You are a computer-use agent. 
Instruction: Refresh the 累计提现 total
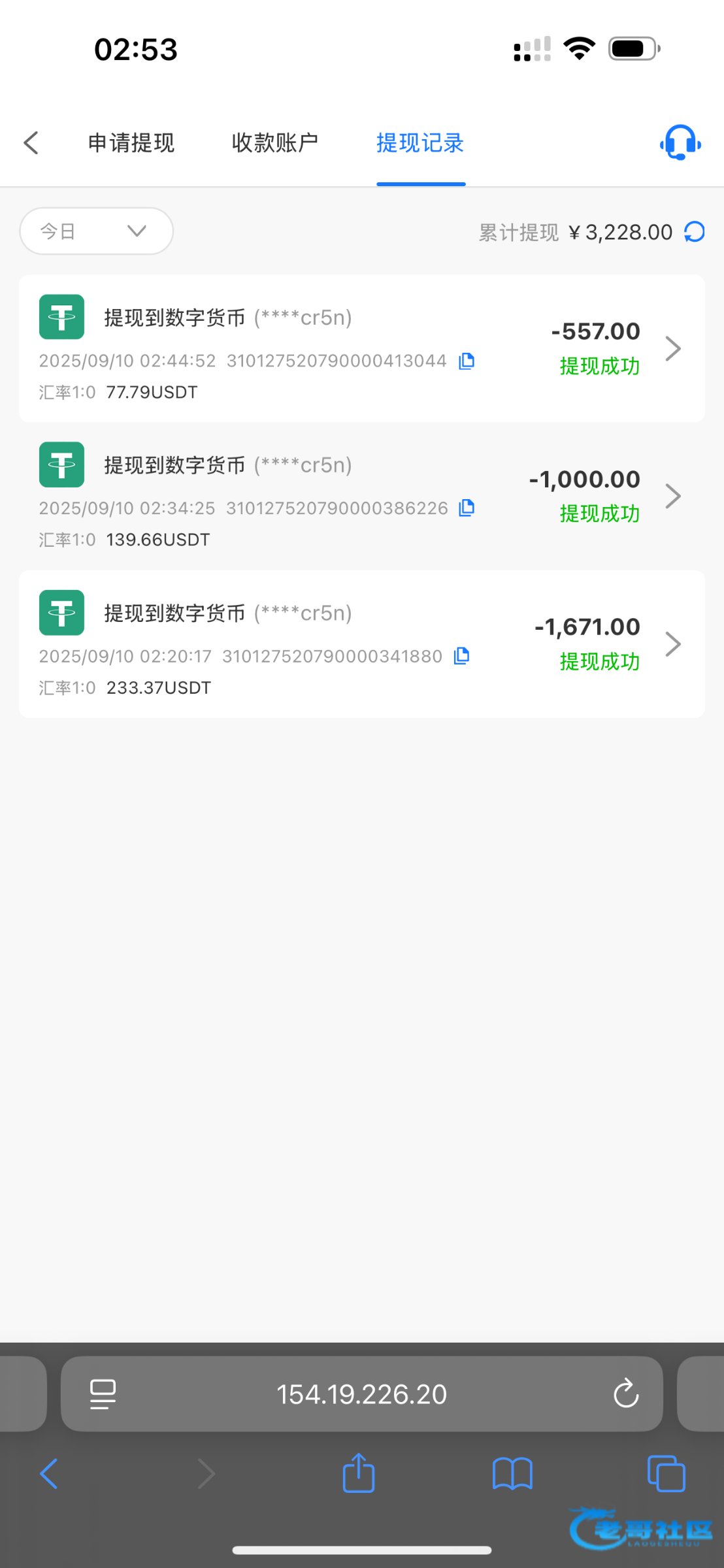[695, 232]
